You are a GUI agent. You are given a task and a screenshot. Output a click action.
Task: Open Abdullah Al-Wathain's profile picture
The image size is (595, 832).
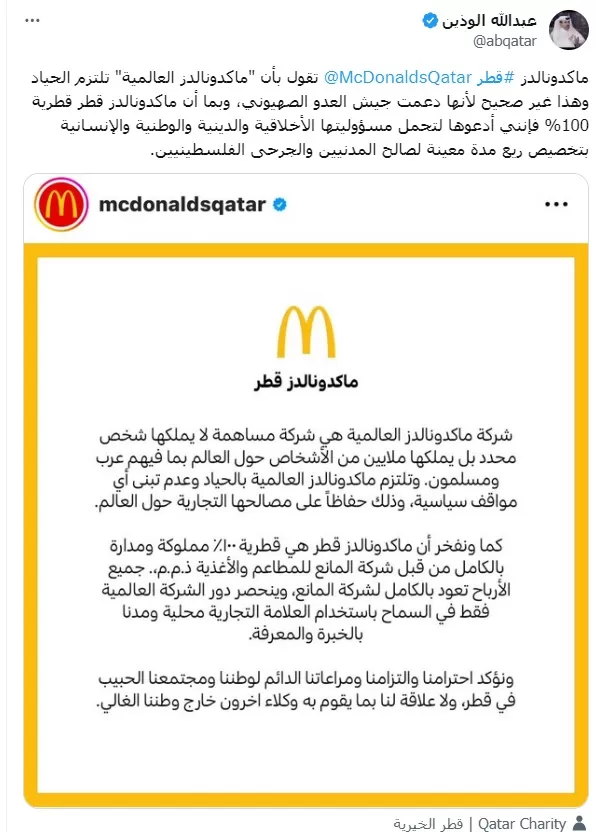pyautogui.click(x=568, y=30)
